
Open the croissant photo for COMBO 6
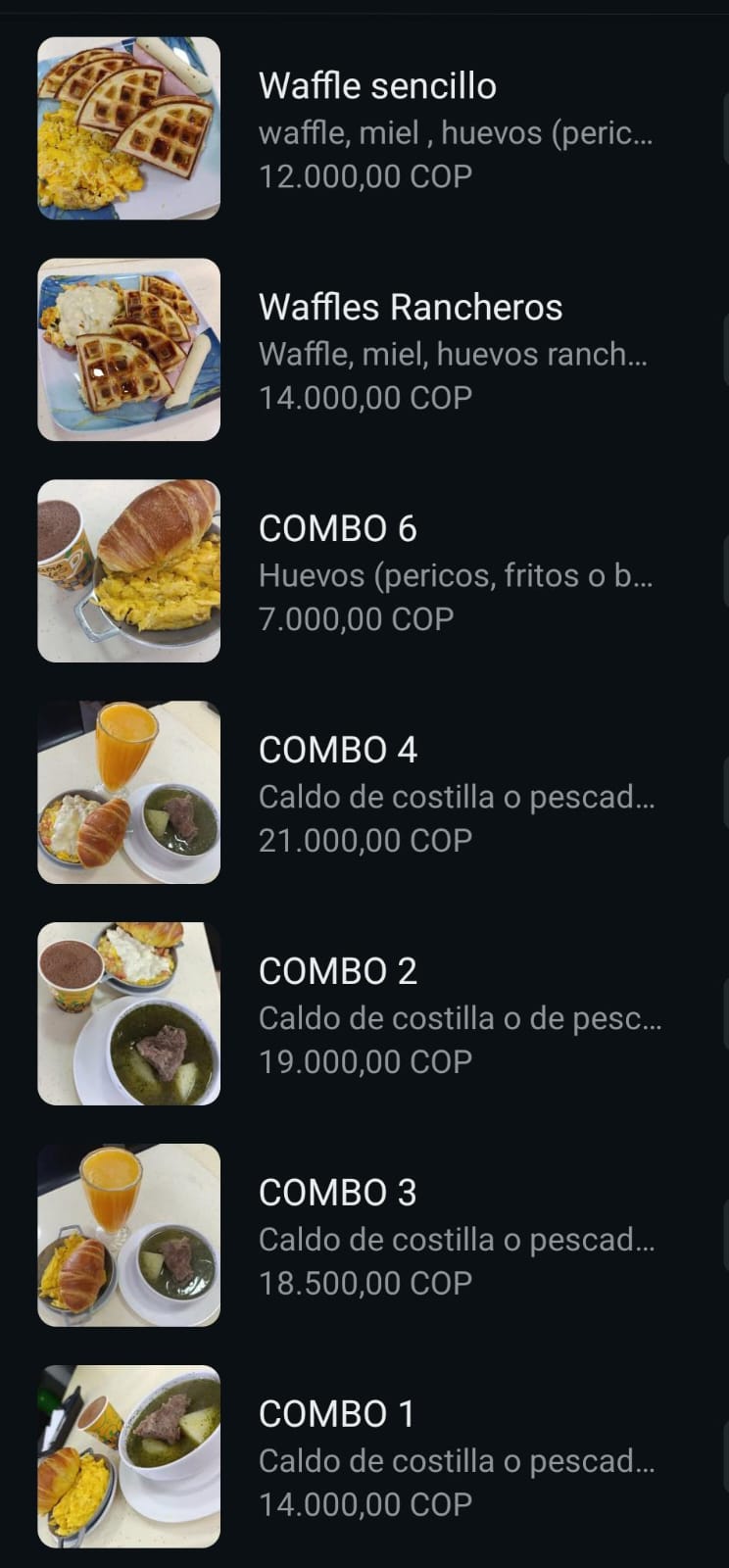(x=128, y=569)
